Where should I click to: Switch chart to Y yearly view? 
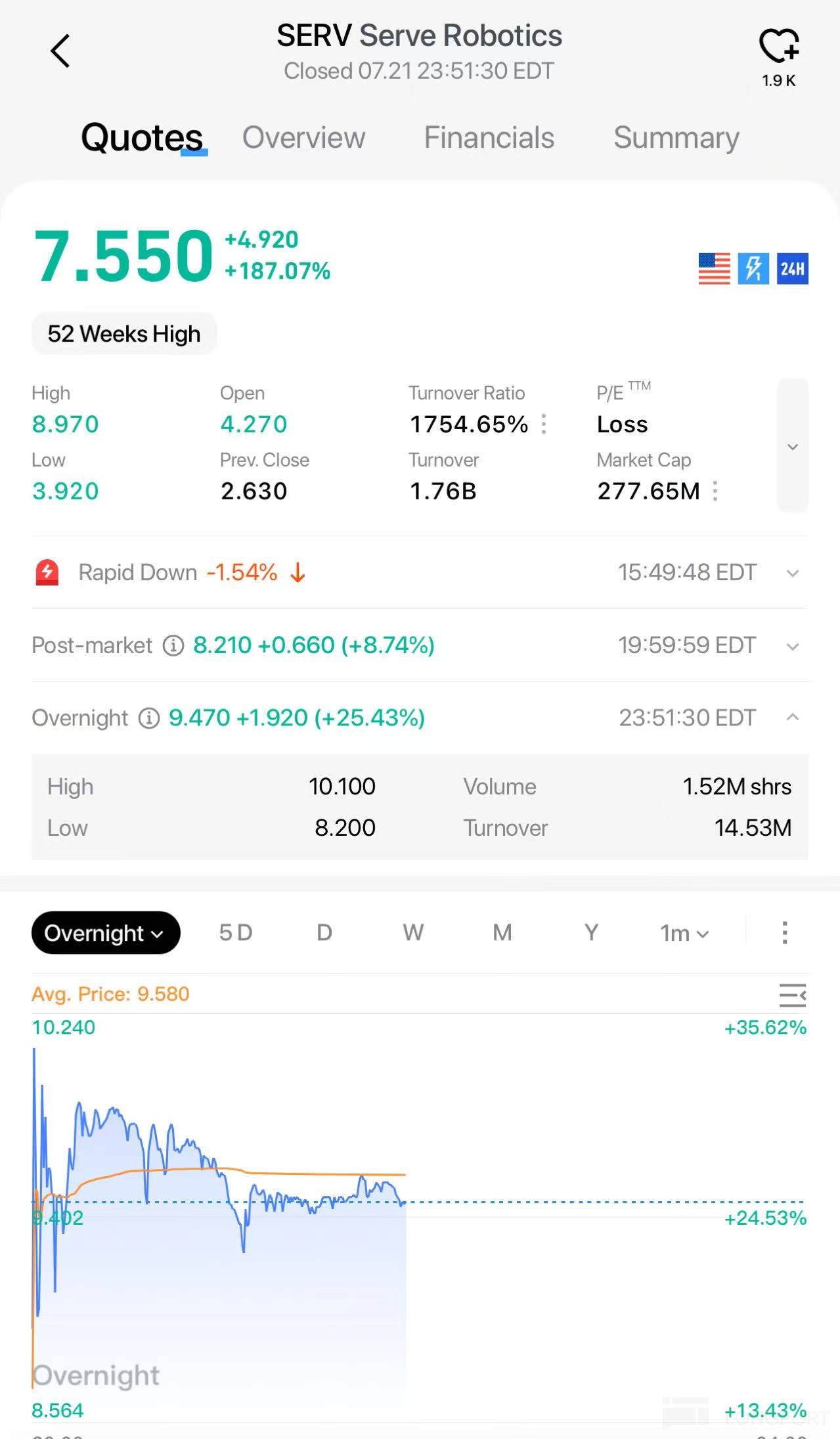pos(591,932)
